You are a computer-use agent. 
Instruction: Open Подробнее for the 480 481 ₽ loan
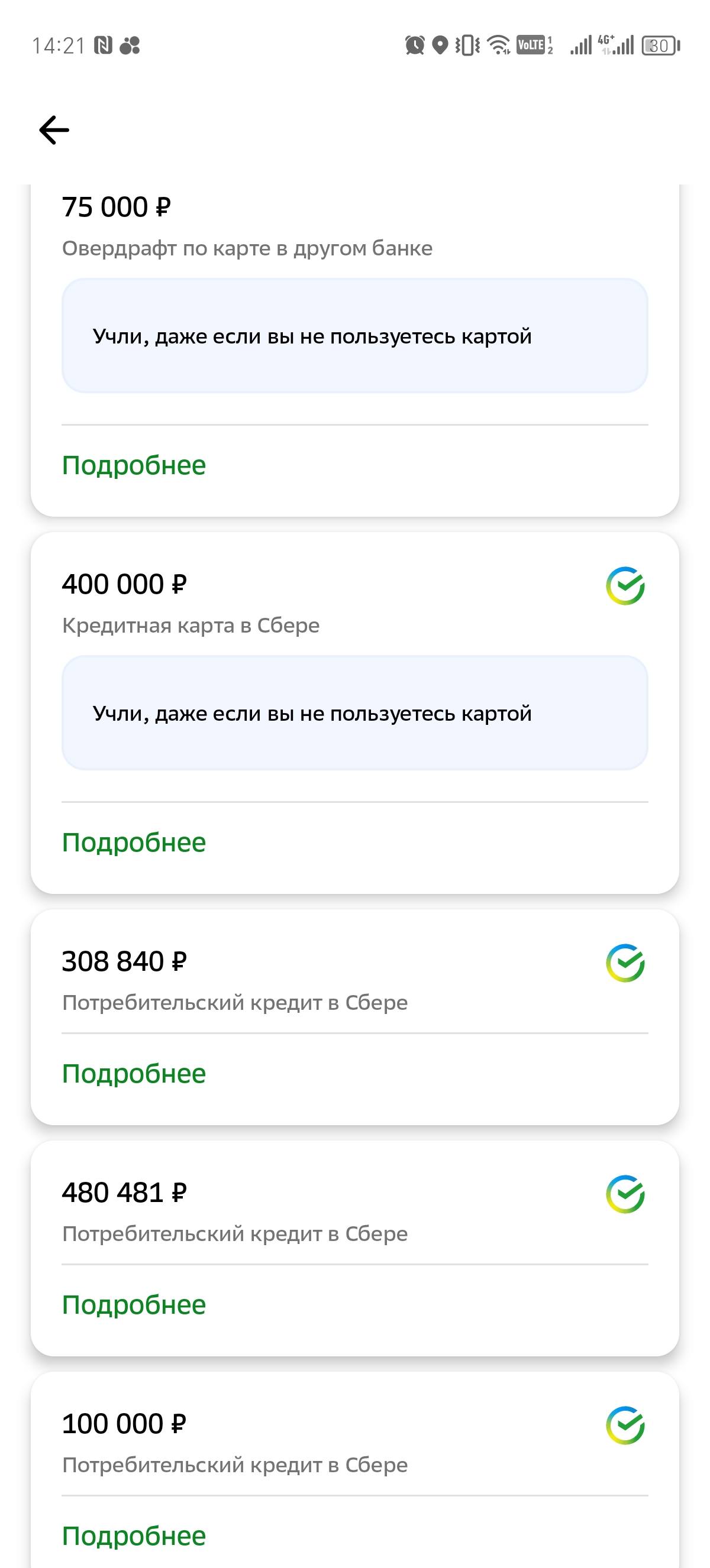coord(134,1304)
